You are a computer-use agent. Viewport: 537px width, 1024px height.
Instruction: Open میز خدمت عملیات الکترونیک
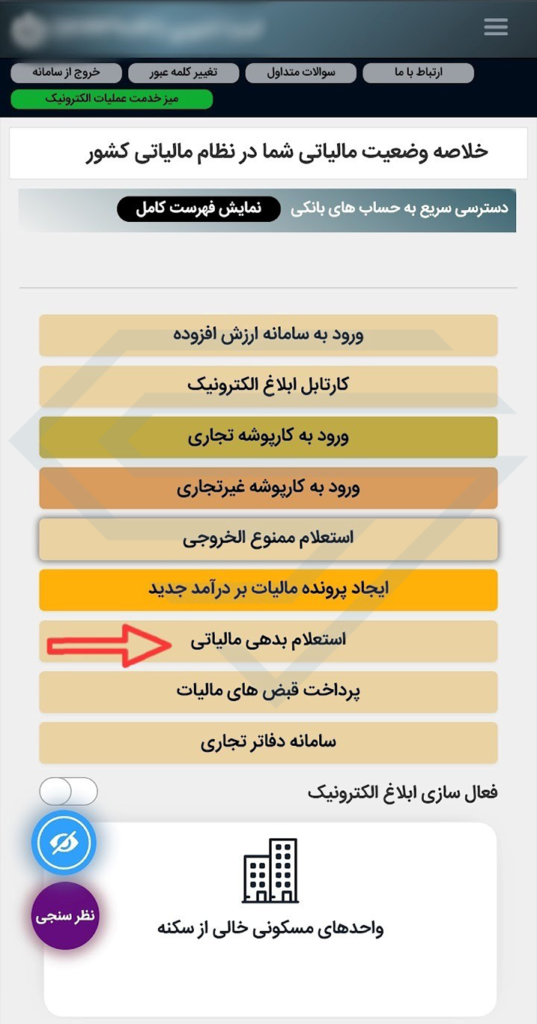coord(112,99)
